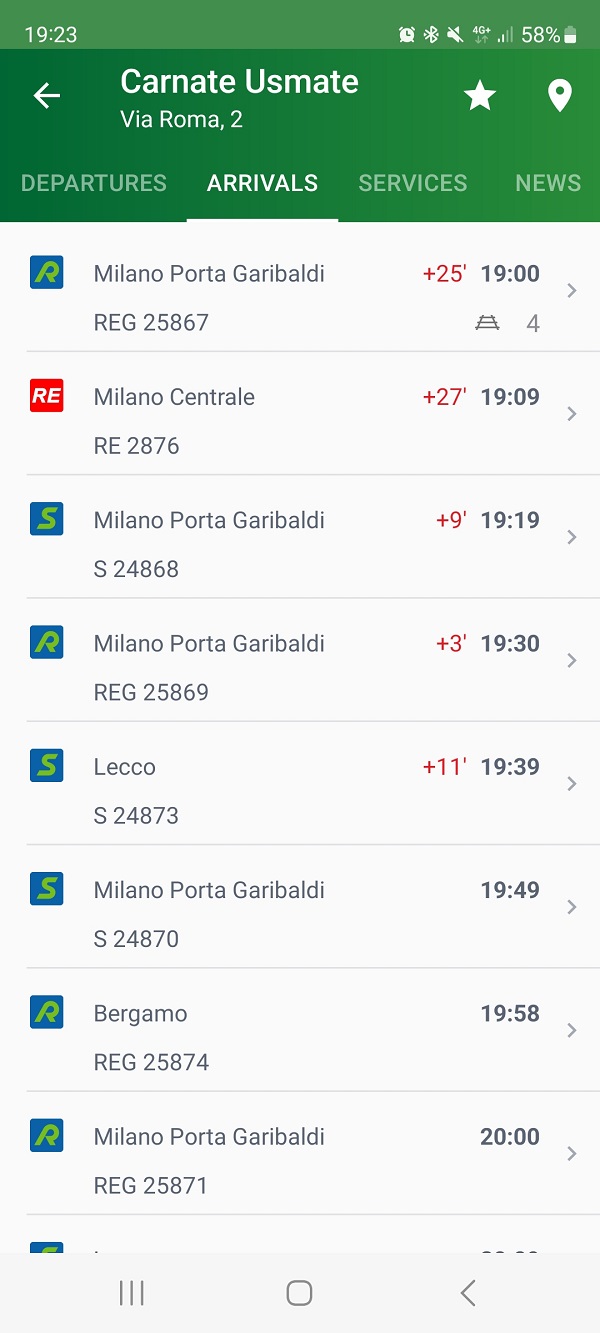The height and width of the screenshot is (1333, 600).
Task: Mark Carnate Usmate as favorite station
Action: pos(480,96)
